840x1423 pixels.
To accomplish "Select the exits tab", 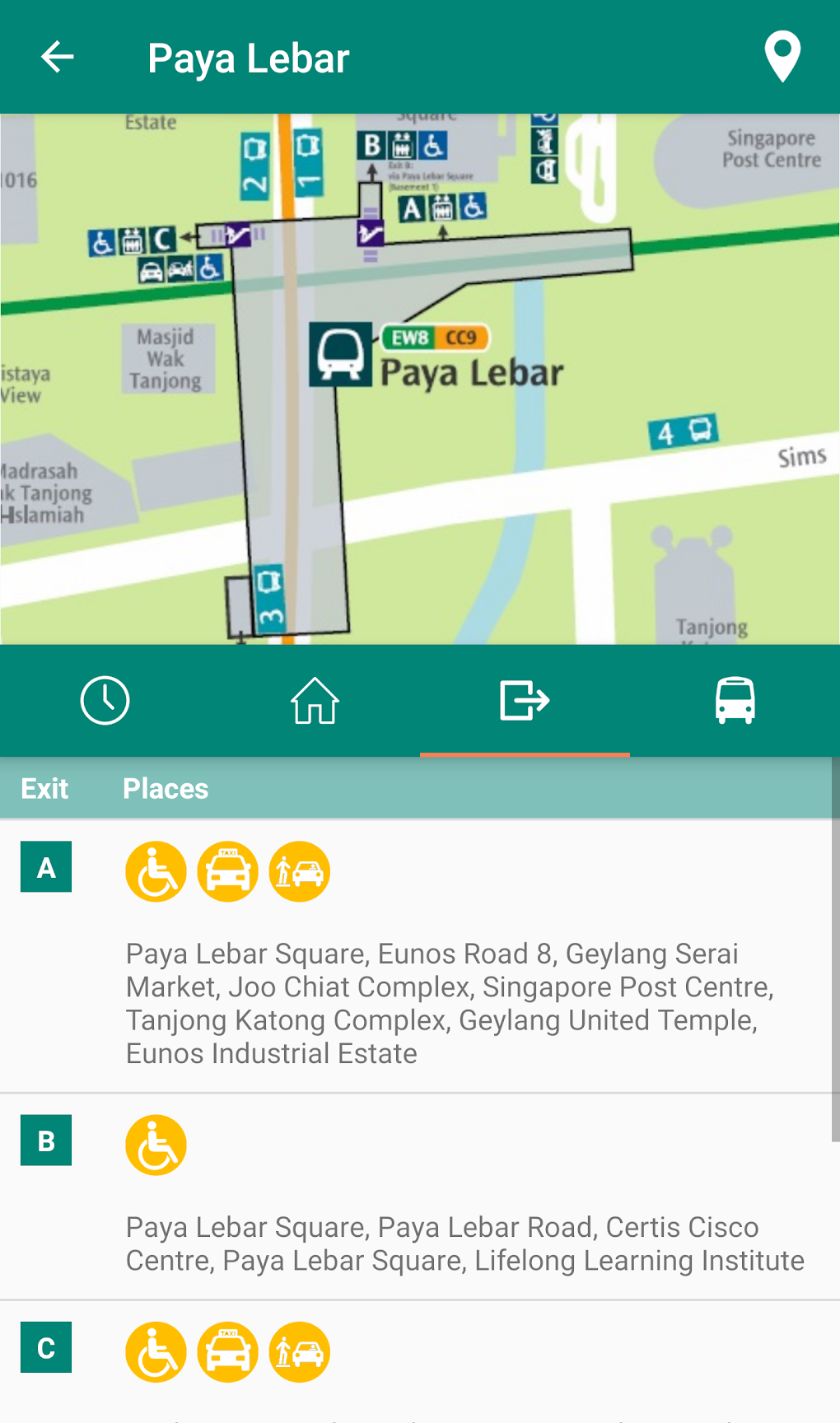I will coord(525,701).
